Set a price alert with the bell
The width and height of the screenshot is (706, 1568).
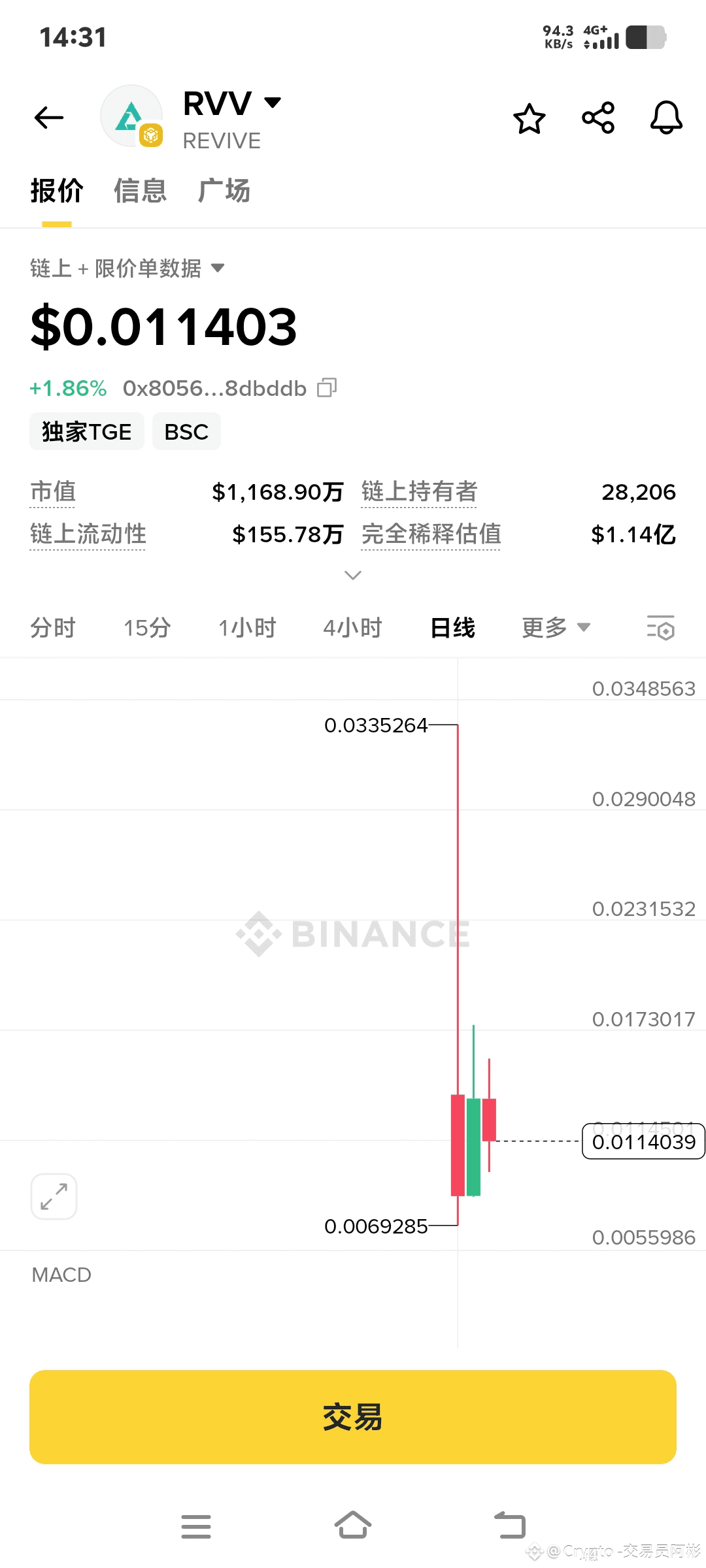(666, 118)
